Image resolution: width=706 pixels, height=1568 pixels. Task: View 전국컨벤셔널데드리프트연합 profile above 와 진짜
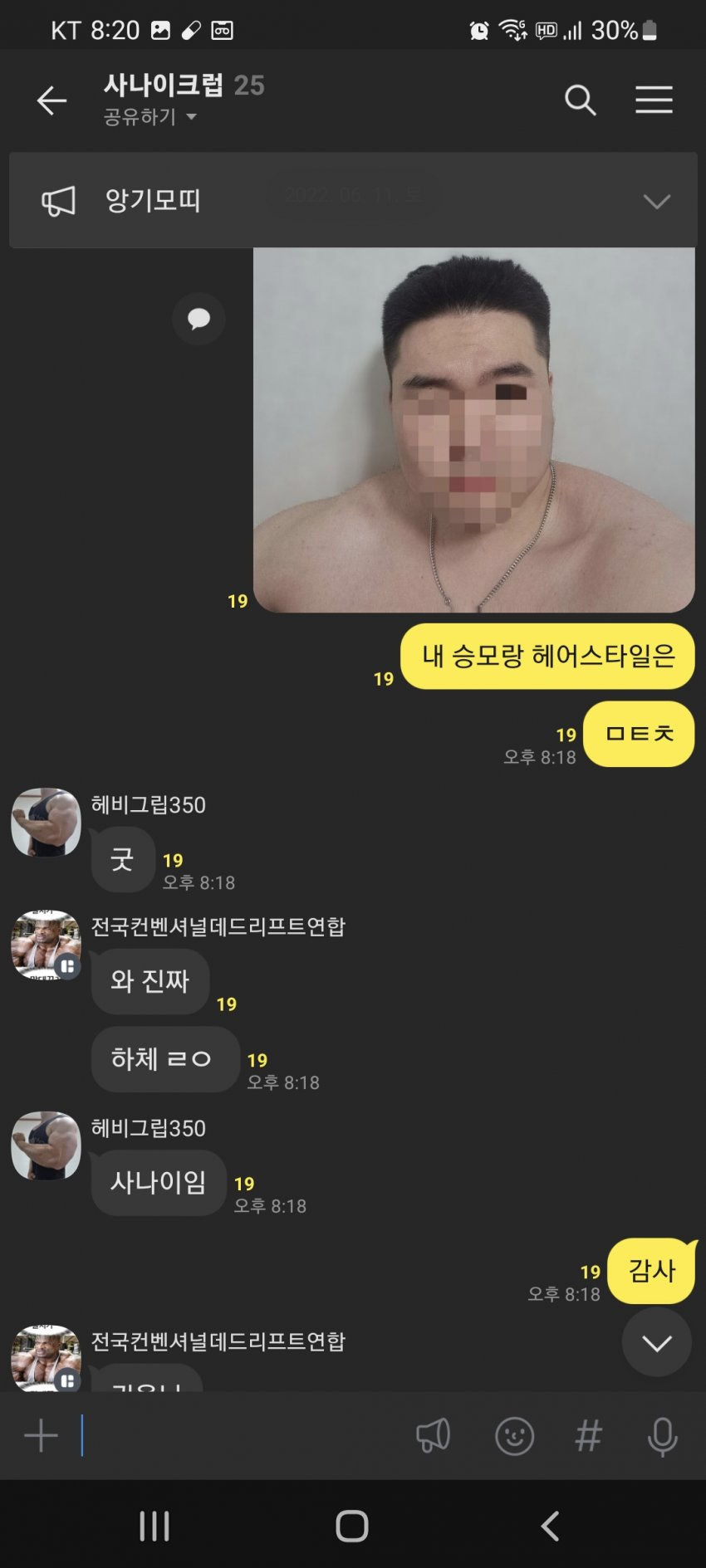coord(46,944)
